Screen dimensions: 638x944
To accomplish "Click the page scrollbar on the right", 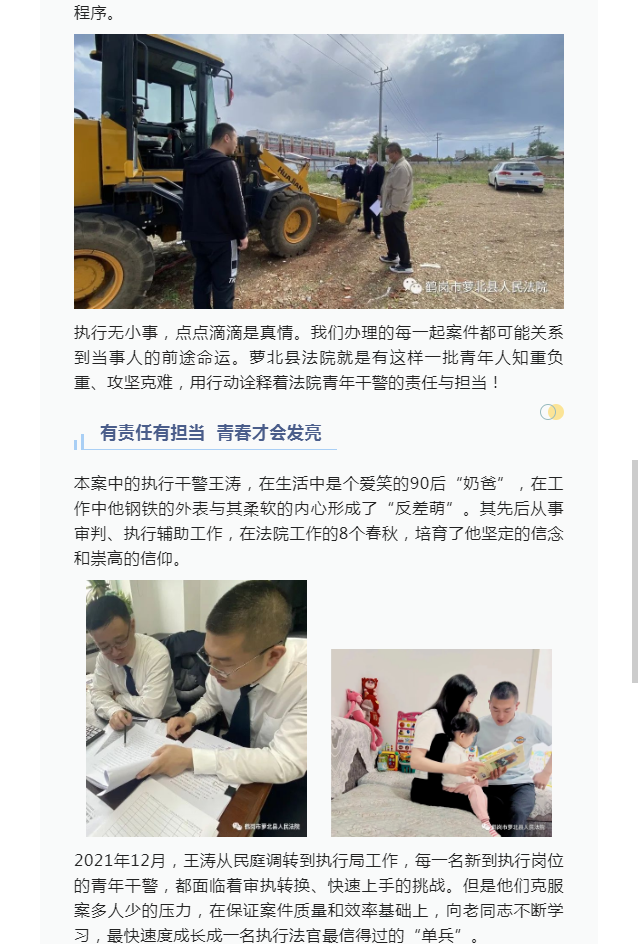I will (634, 570).
